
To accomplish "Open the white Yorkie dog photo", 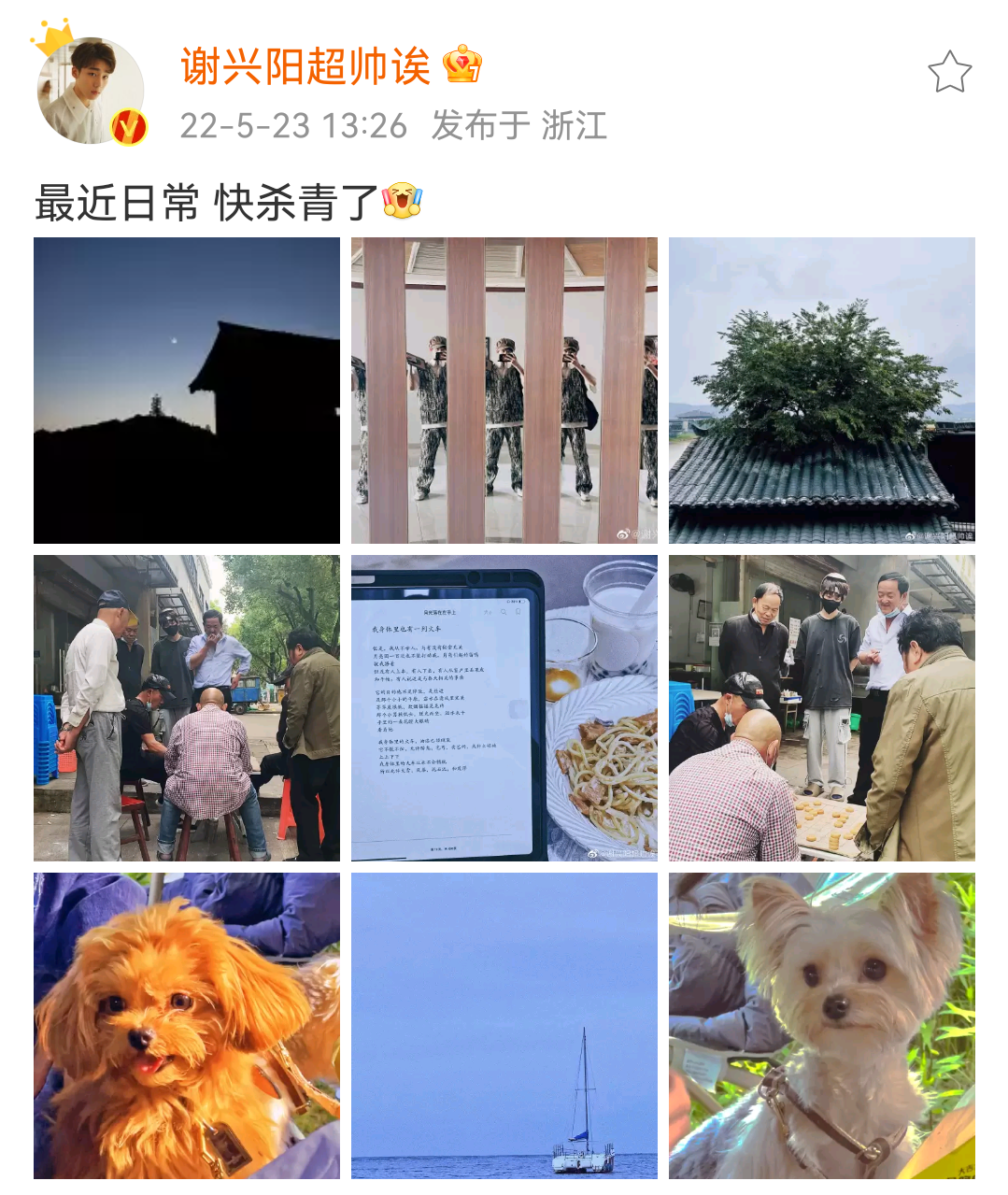I will pyautogui.click(x=821, y=1026).
